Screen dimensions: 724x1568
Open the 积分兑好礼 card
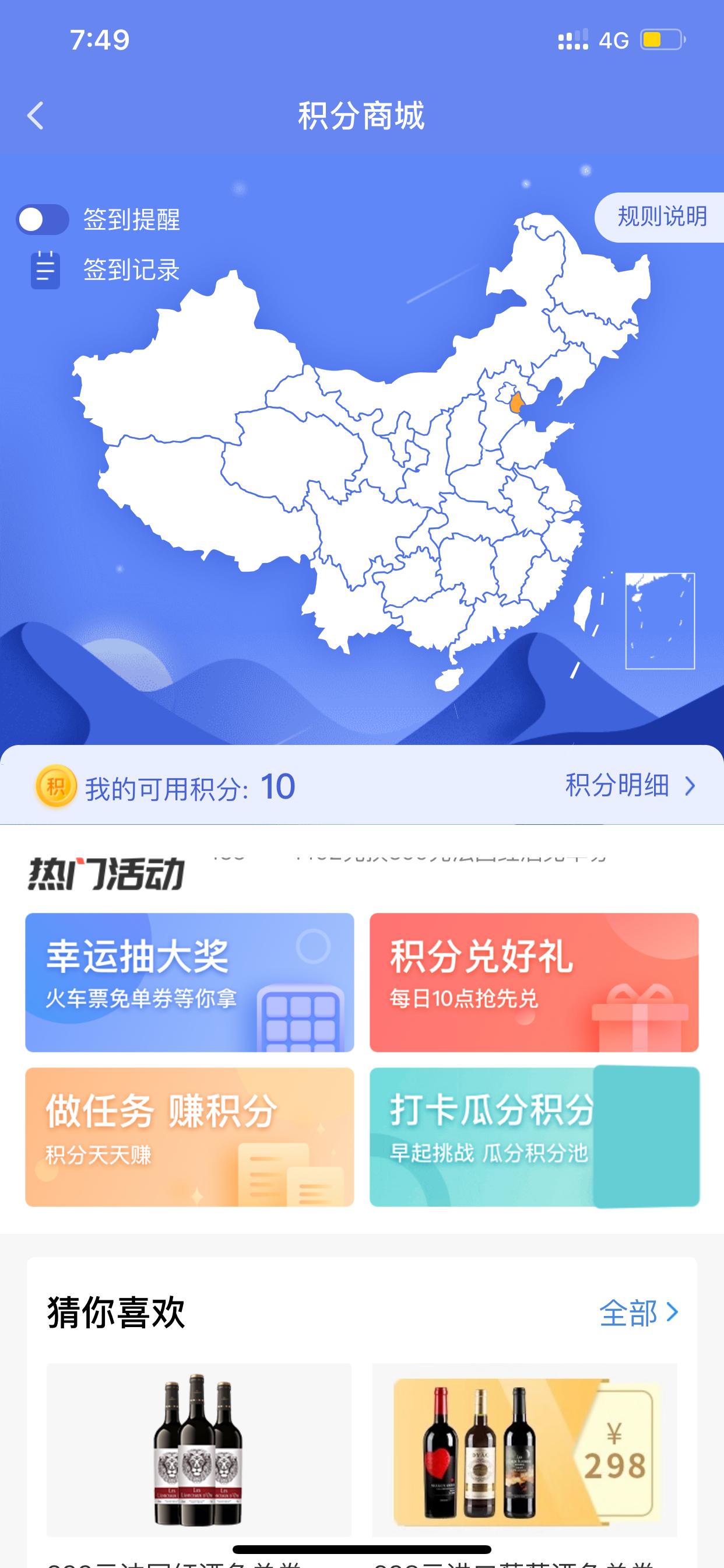point(533,982)
